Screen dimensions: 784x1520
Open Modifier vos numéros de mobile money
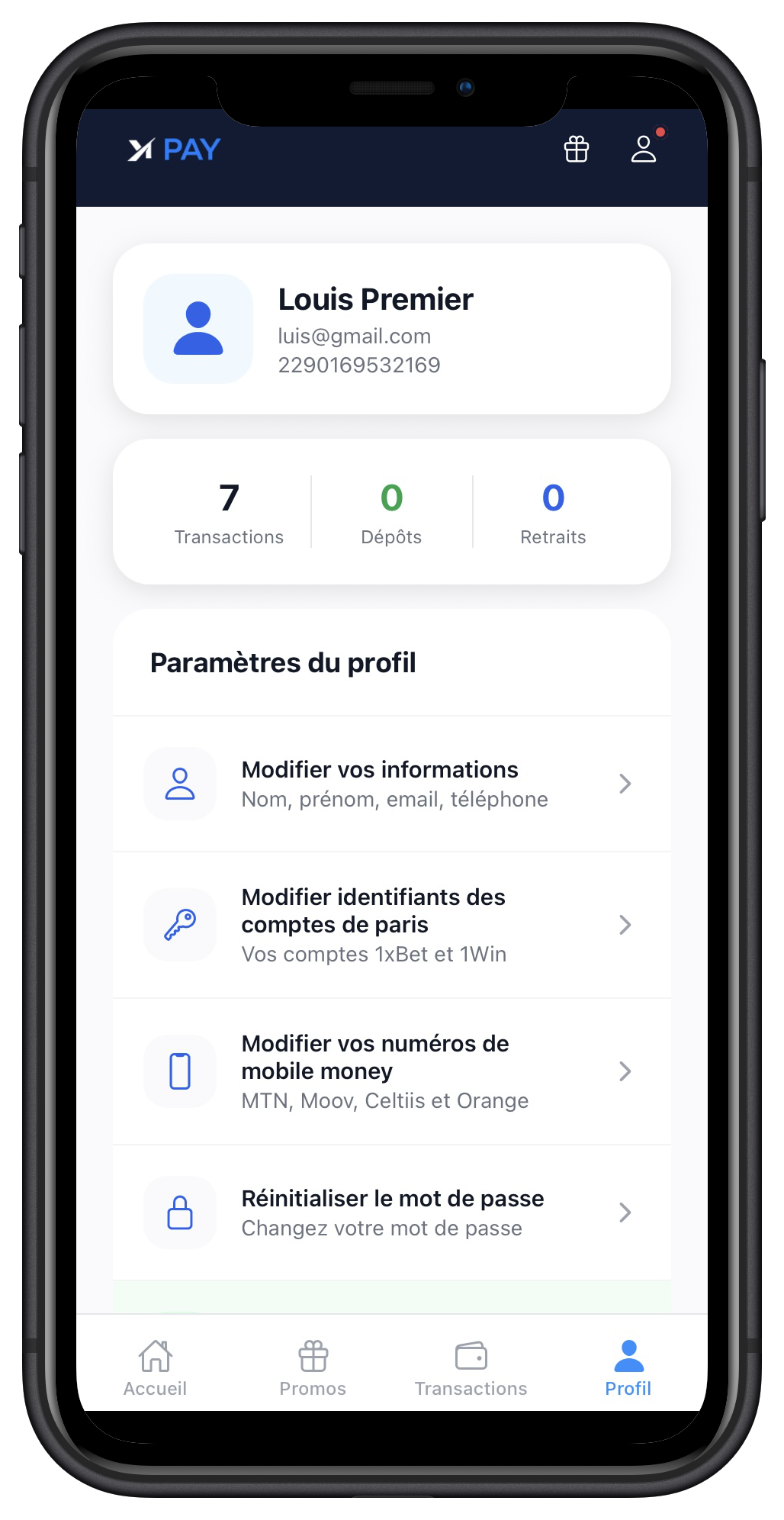391,1071
